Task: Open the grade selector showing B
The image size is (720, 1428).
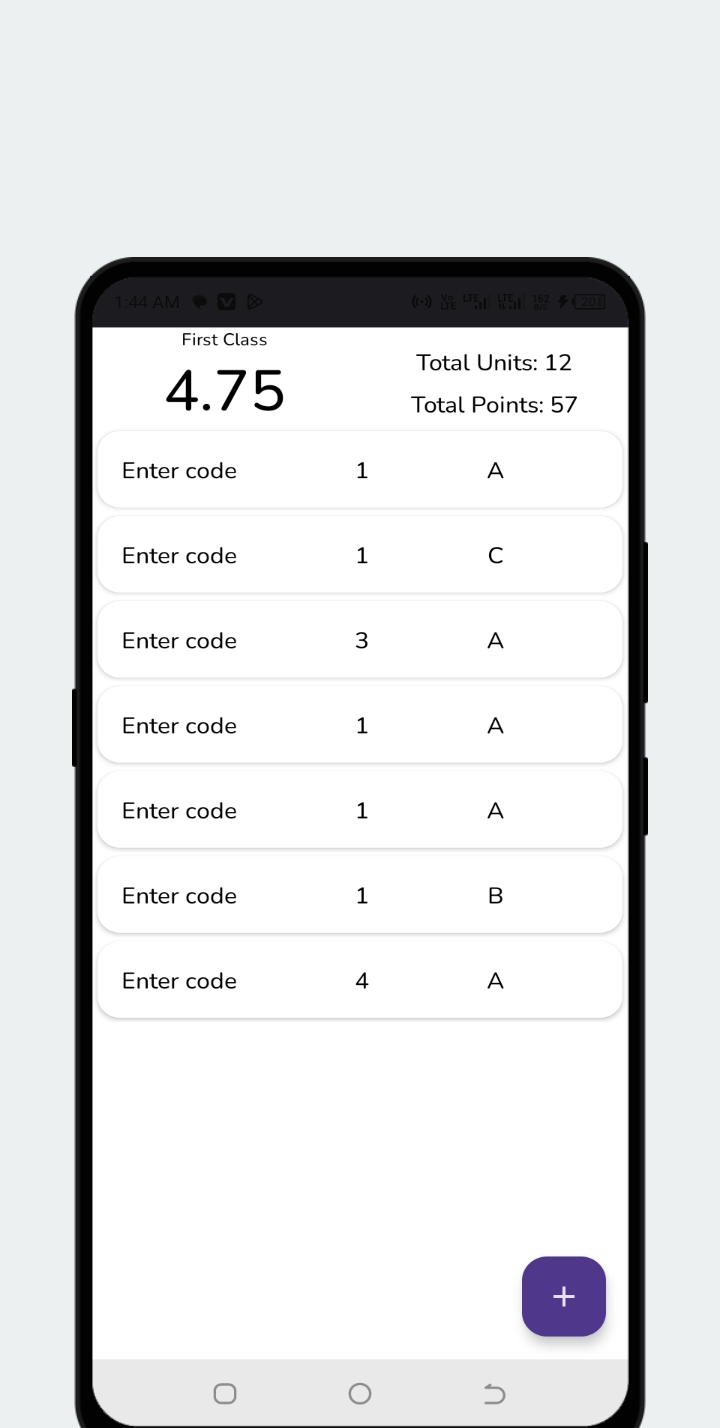Action: pos(494,895)
